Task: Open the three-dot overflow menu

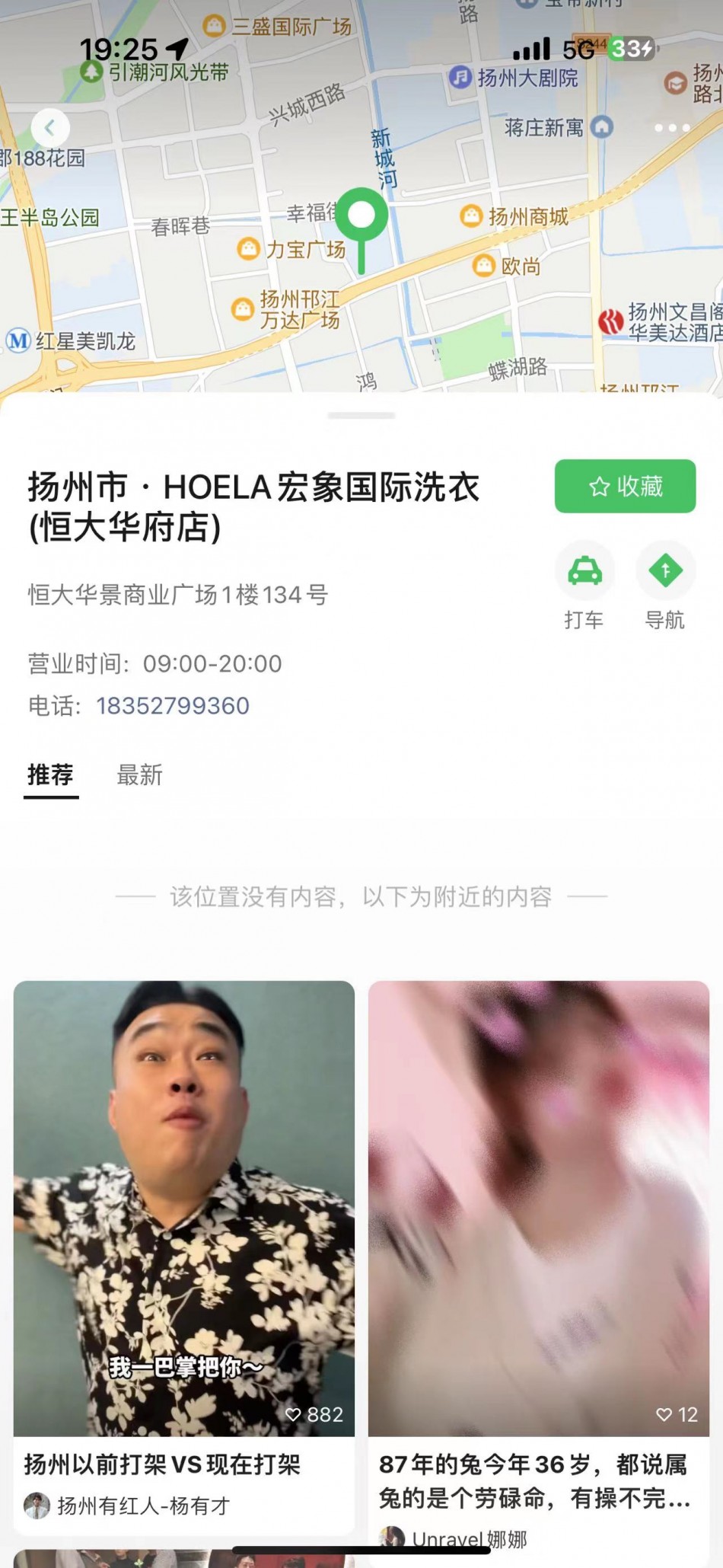Action: point(672,128)
